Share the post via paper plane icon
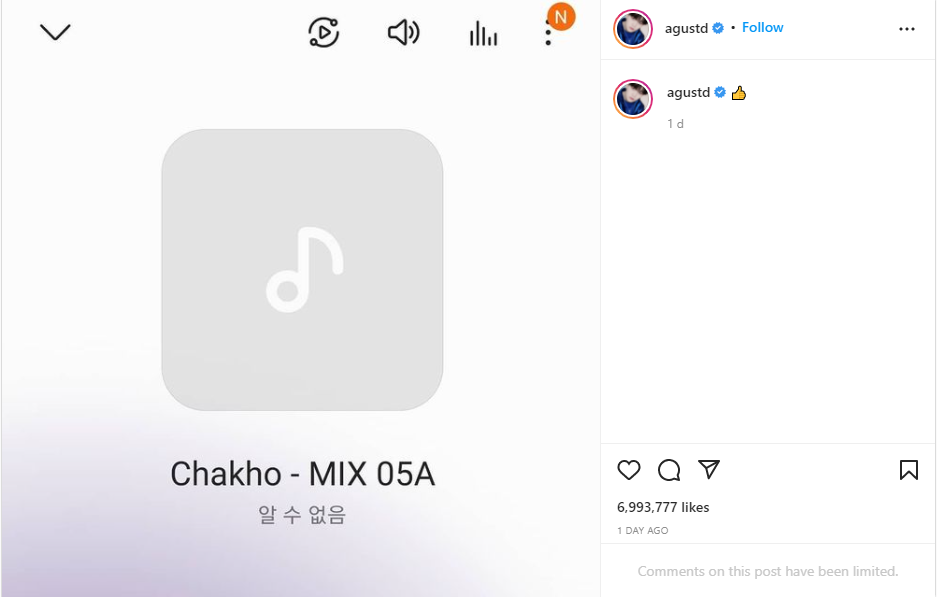 point(709,470)
